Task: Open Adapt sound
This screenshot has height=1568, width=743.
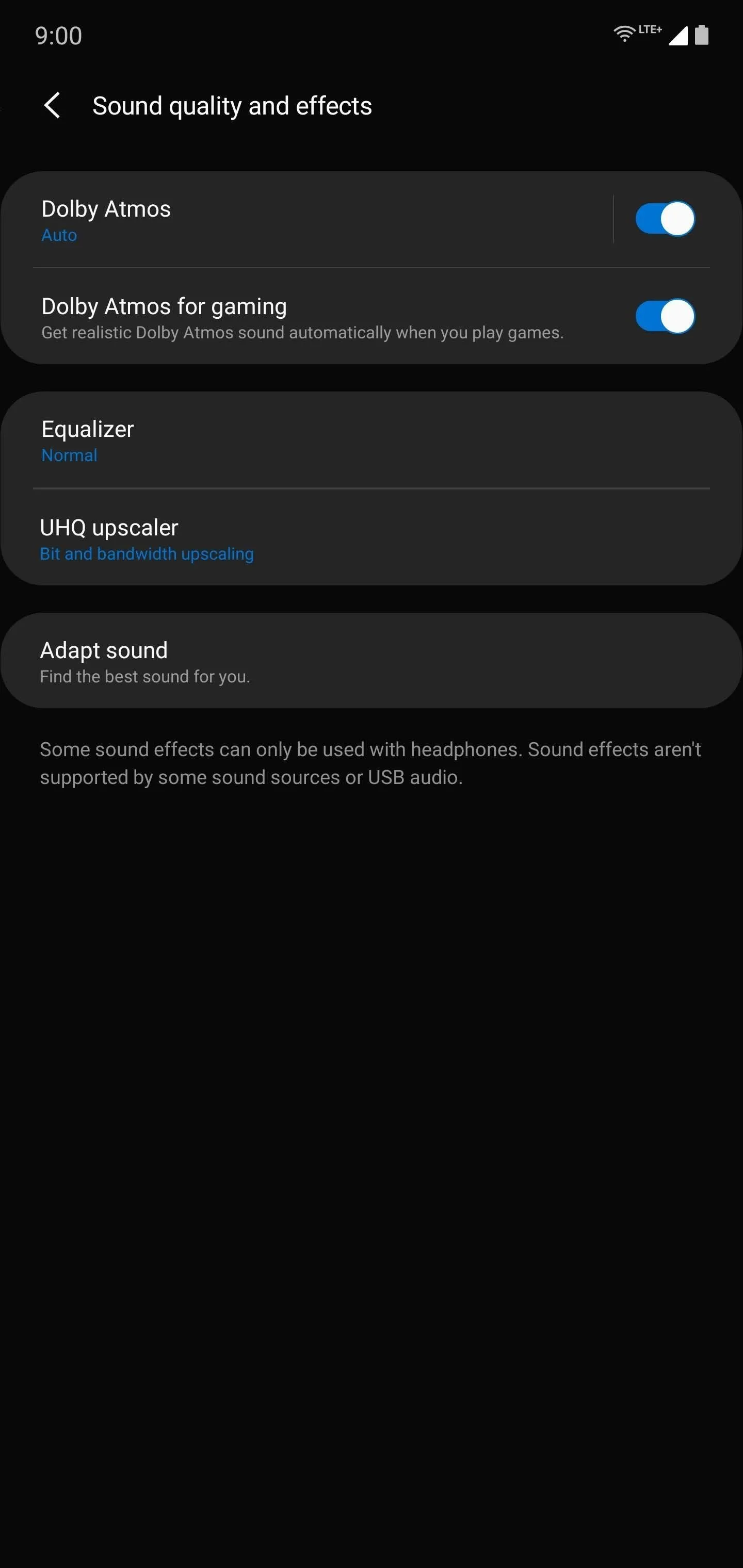Action: [x=372, y=661]
